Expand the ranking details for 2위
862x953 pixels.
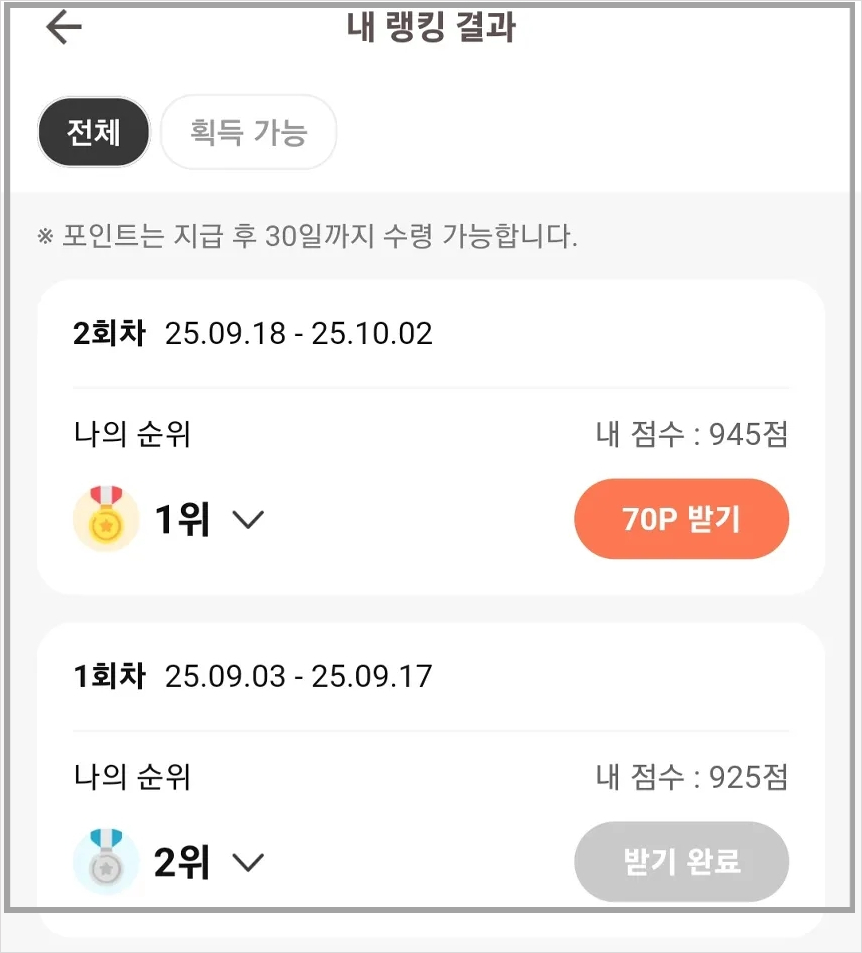tap(249, 862)
